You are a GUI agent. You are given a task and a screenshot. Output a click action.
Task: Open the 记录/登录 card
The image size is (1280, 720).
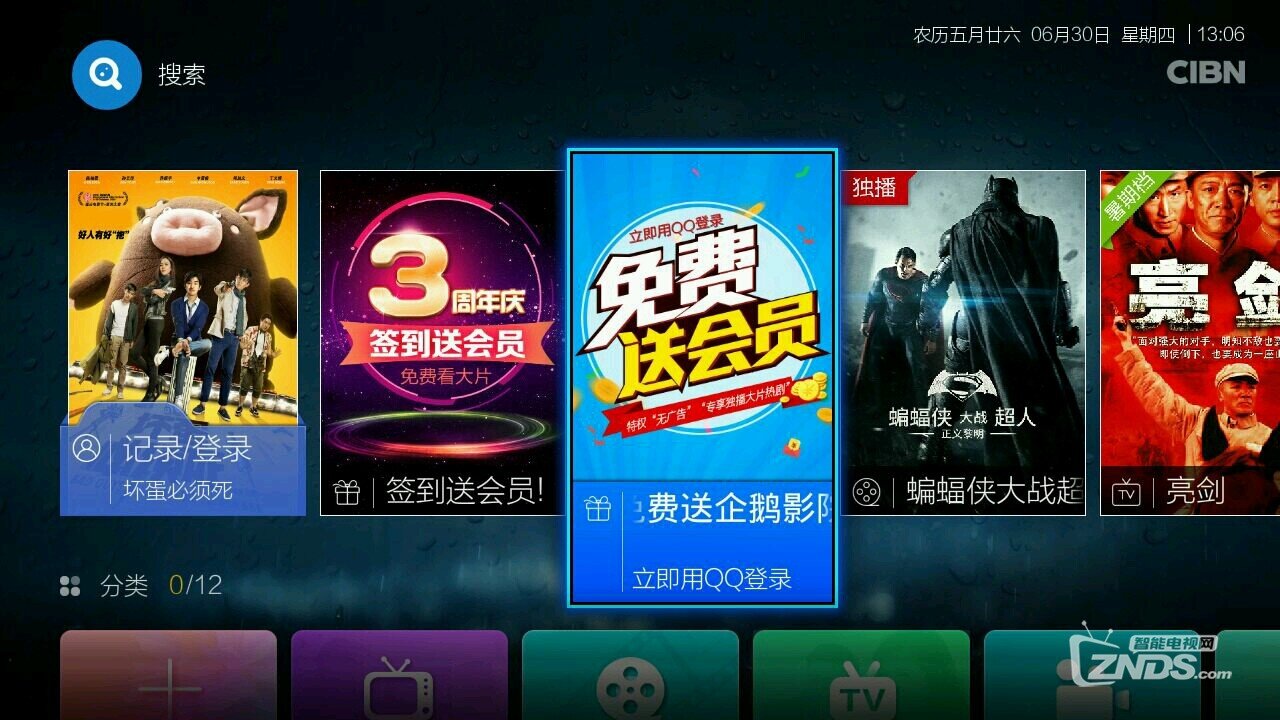(x=183, y=340)
